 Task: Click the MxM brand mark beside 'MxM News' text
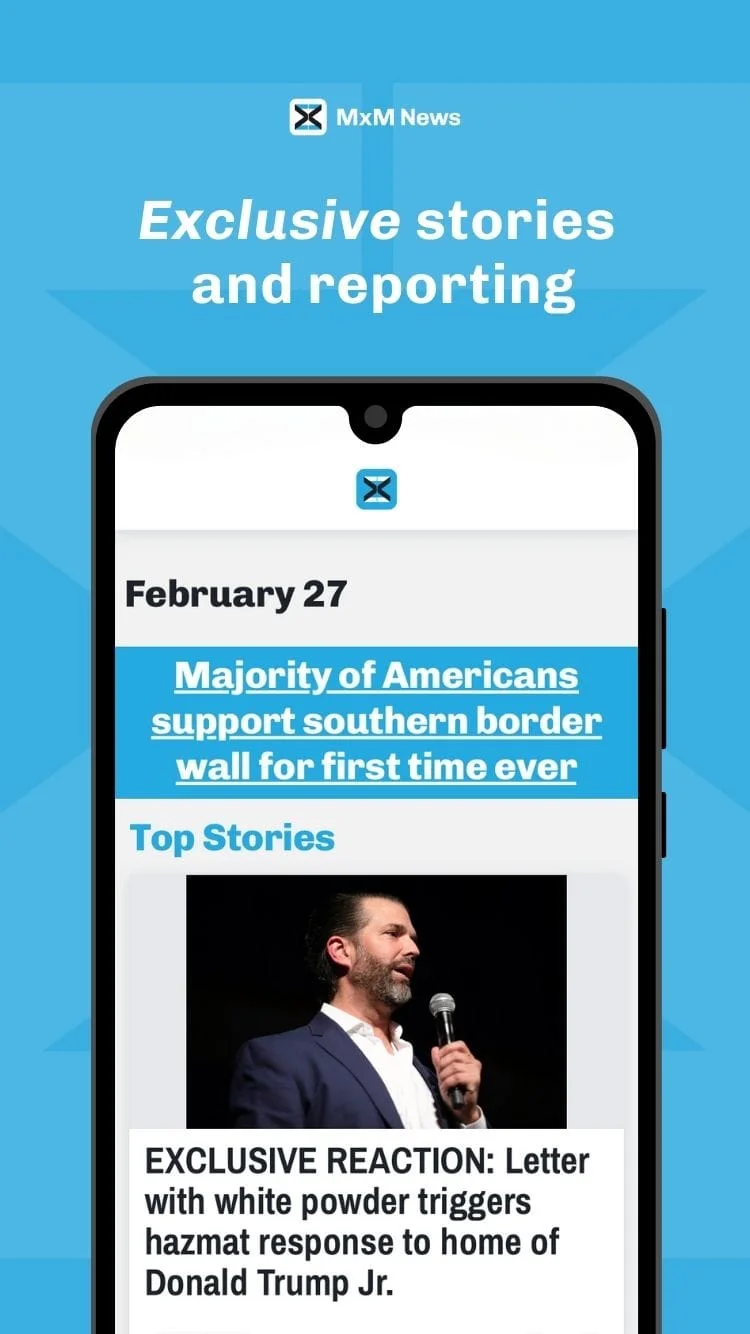point(308,118)
